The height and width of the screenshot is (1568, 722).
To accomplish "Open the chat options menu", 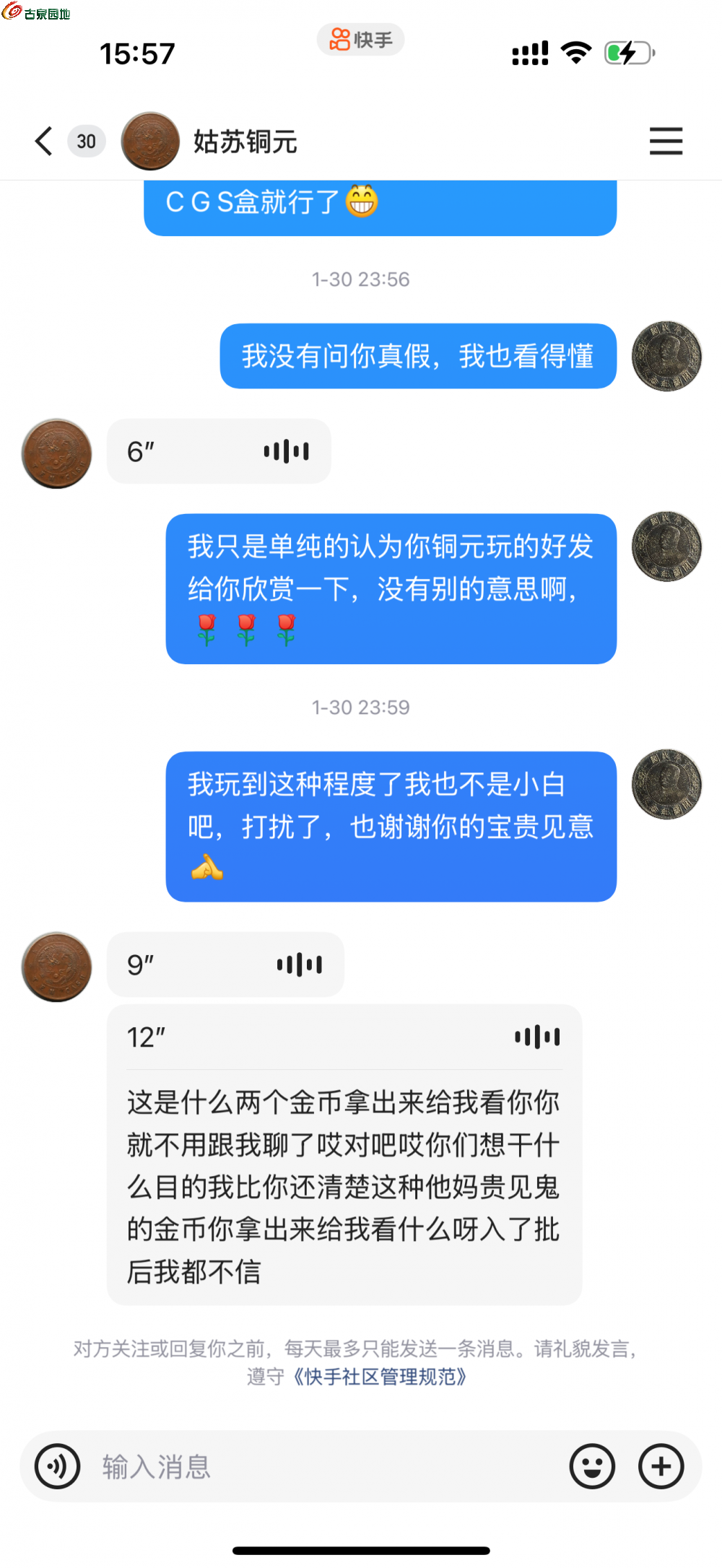I will point(665,141).
